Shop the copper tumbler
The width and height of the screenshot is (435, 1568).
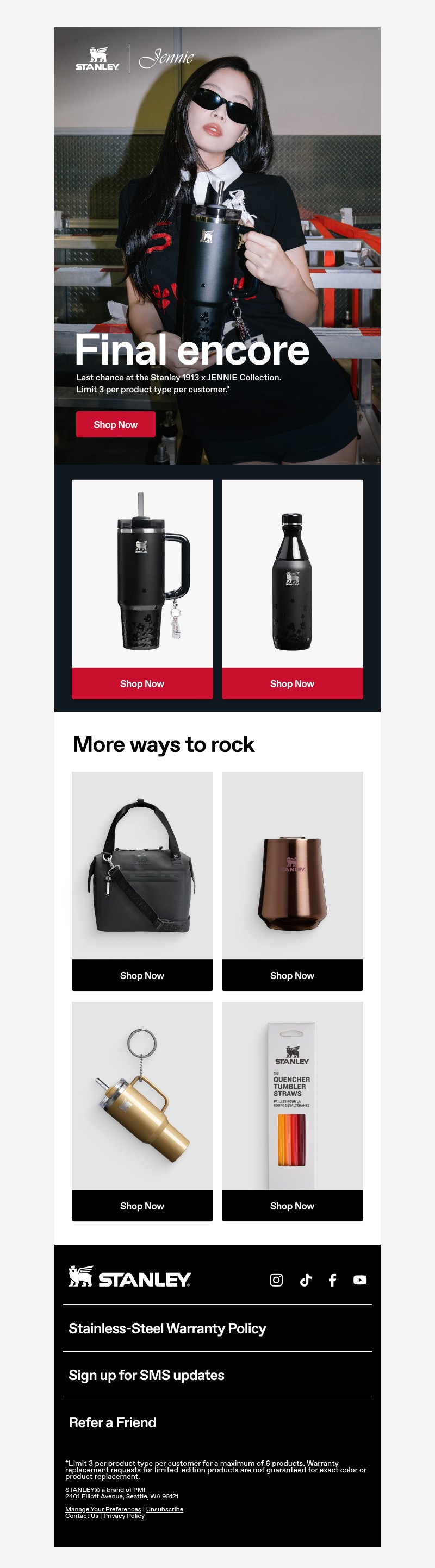click(292, 975)
